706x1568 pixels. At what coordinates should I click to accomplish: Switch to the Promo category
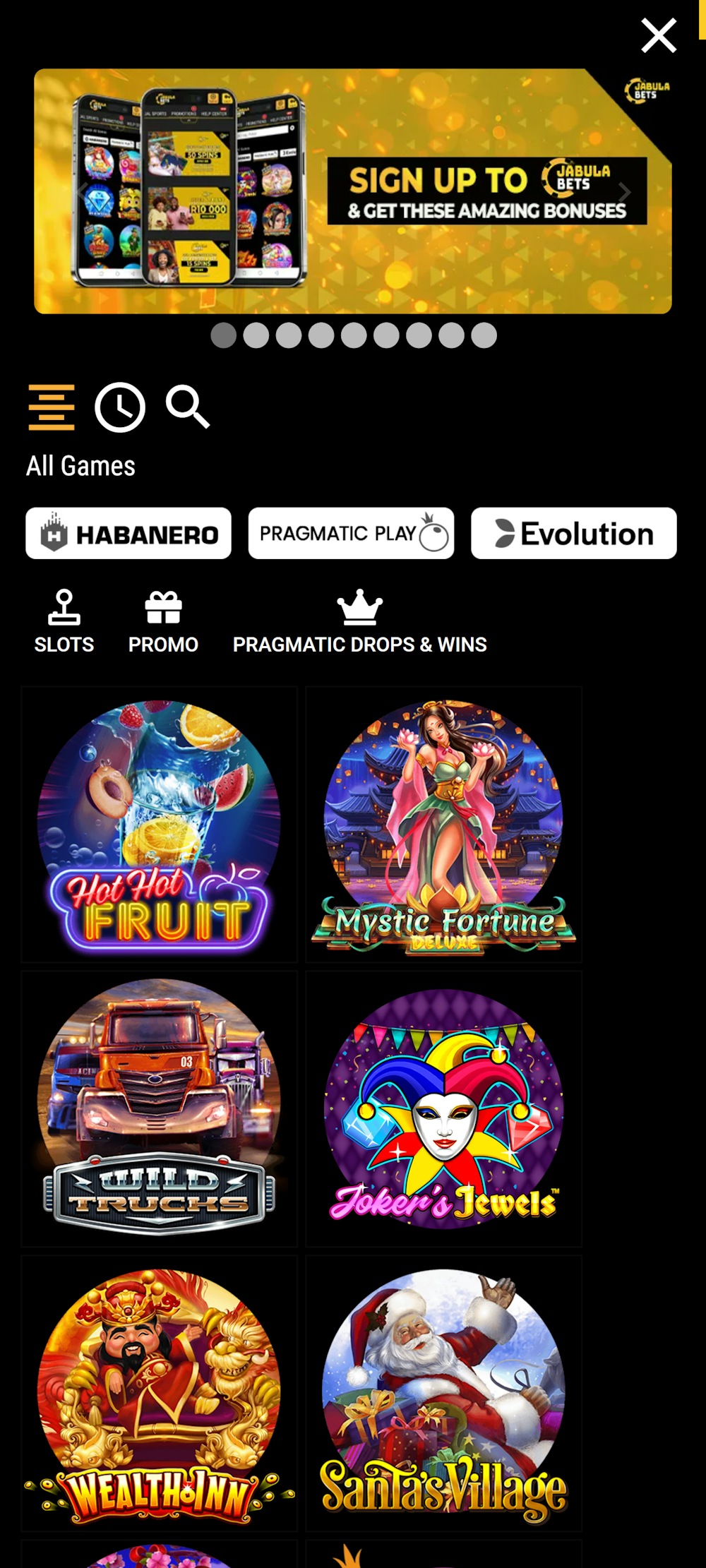coord(163,622)
